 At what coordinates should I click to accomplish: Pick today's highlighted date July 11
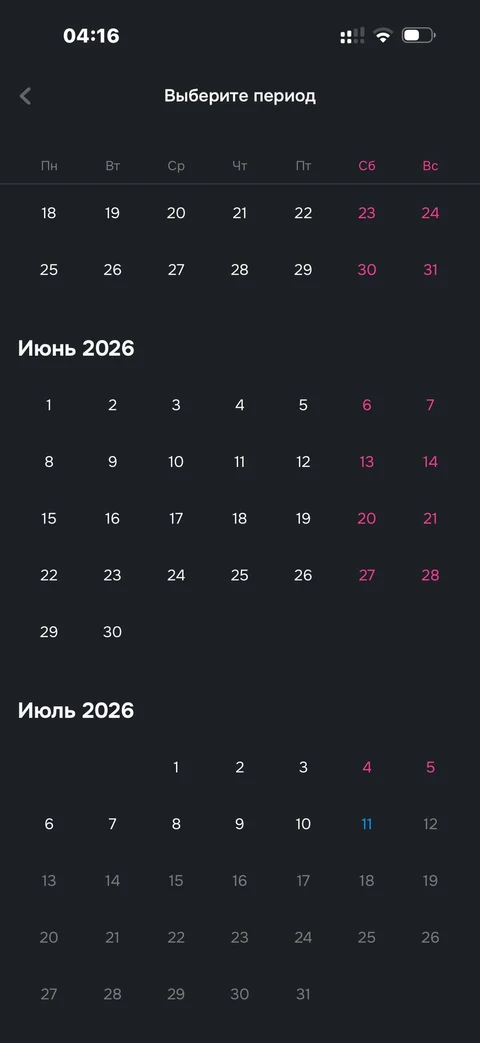point(367,824)
